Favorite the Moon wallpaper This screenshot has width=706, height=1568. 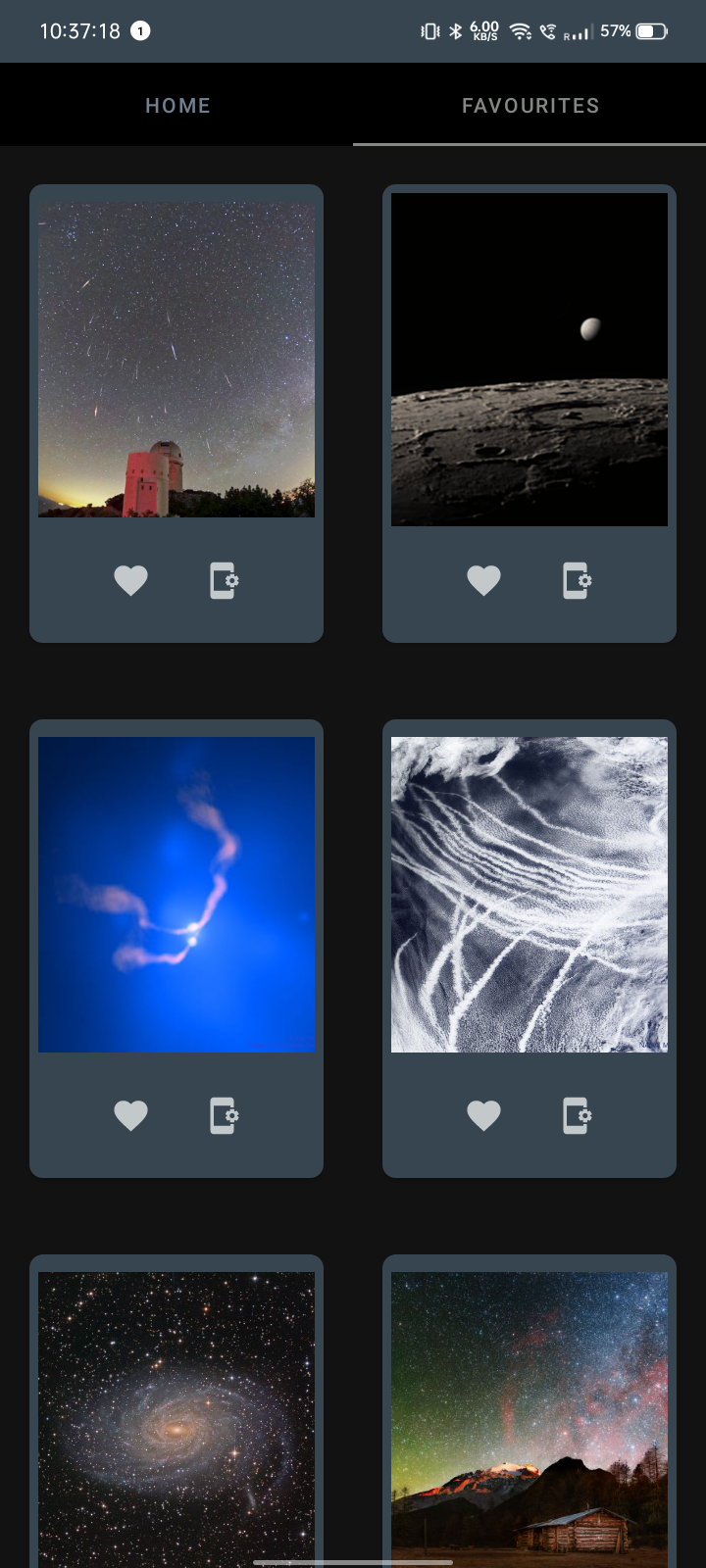coord(484,580)
